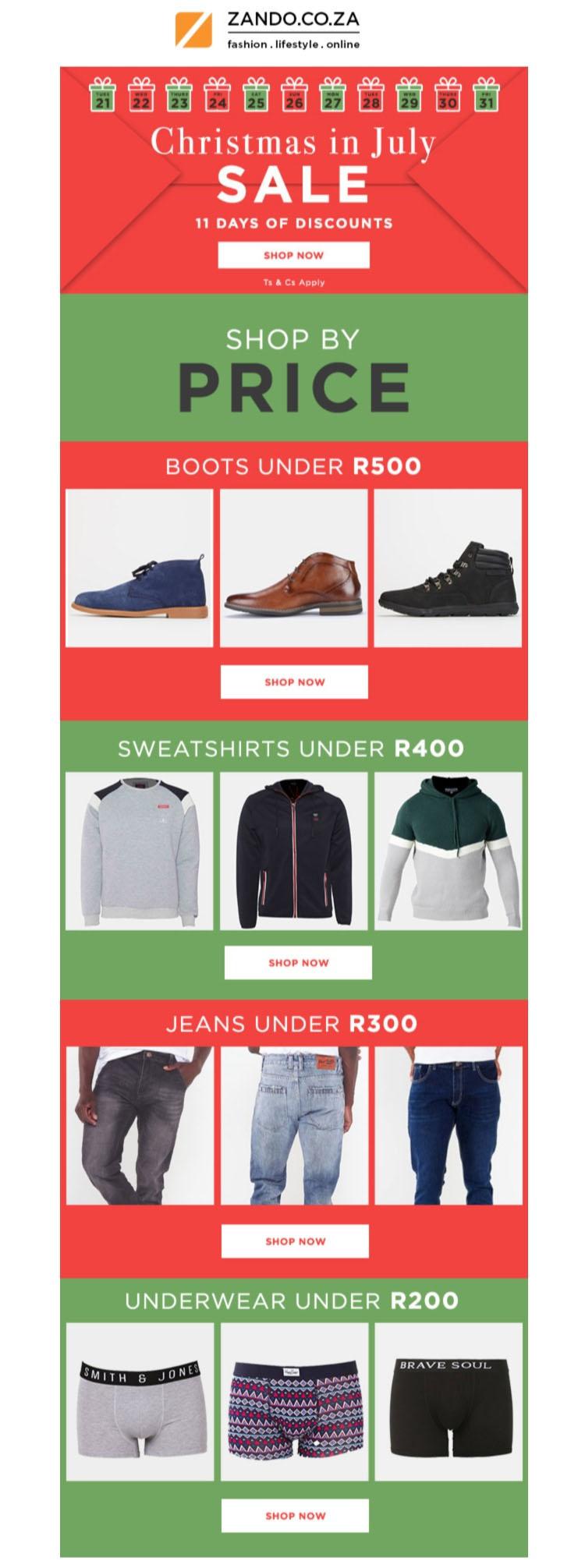The image size is (578, 1568).
Task: Click Shop Now below Underwear Under R200
Action: pyautogui.click(x=295, y=1517)
